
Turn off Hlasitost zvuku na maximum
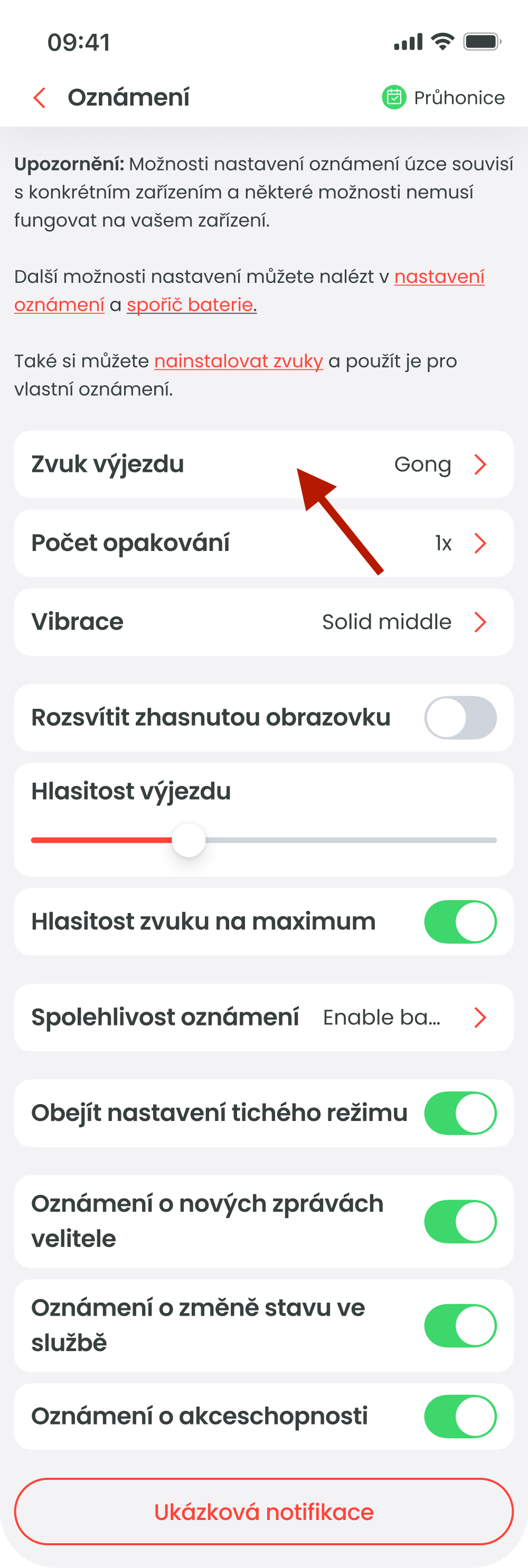point(460,921)
